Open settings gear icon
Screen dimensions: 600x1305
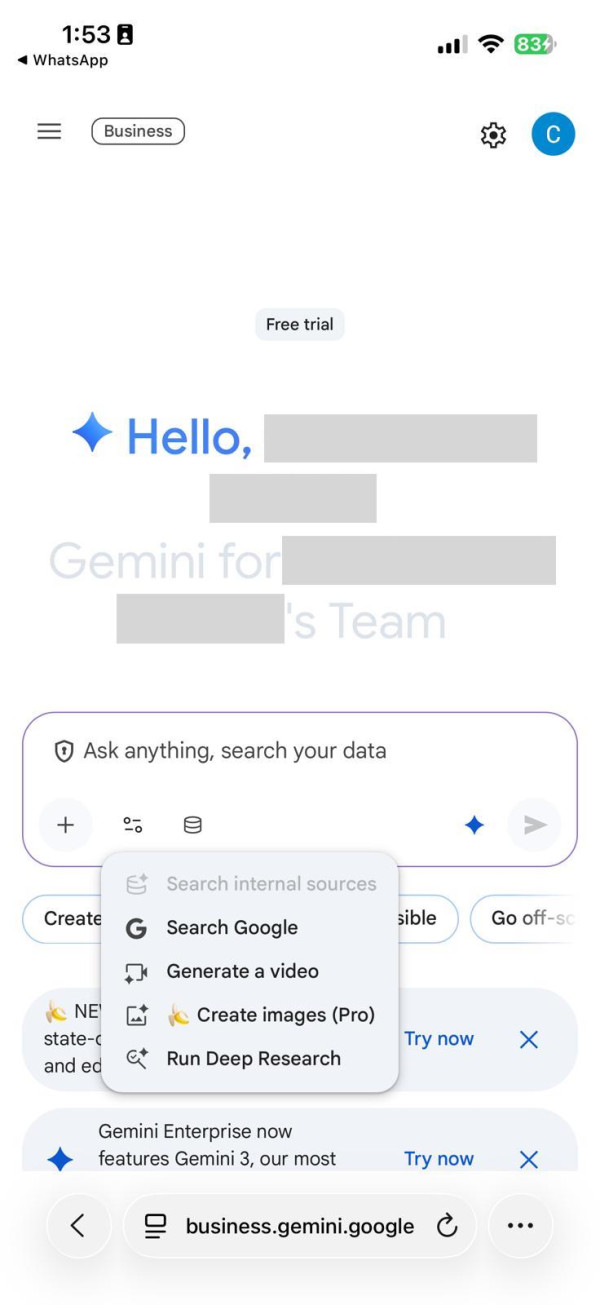pyautogui.click(x=493, y=135)
